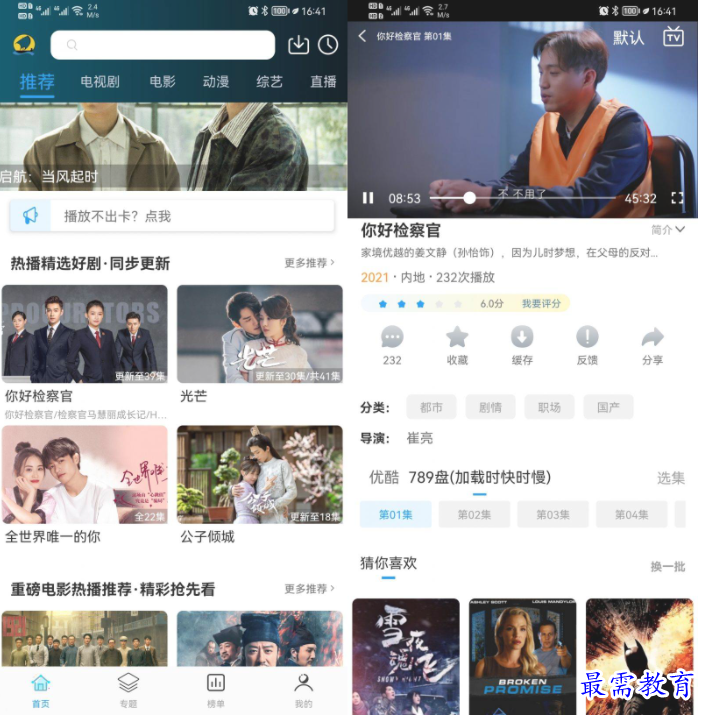Add this show to 收藏
Viewport: 702px width, 716px height.
457,344
